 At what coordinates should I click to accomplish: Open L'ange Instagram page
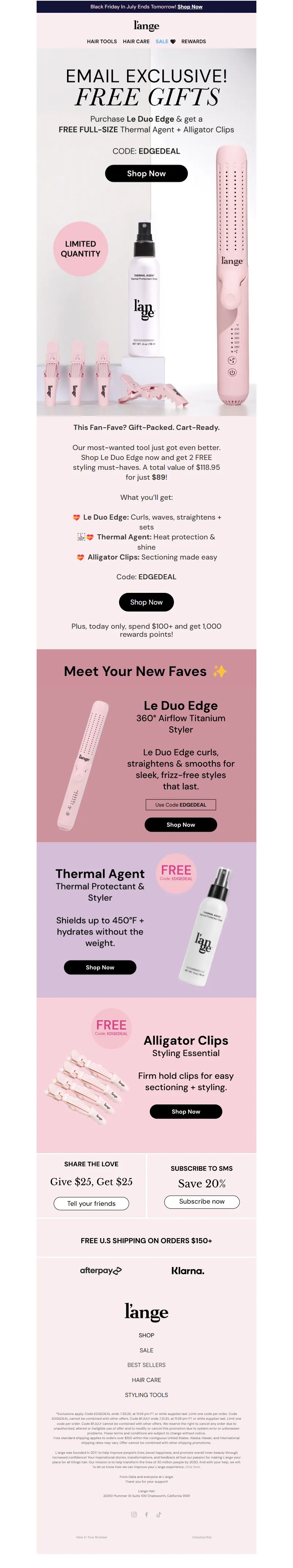134,1515
